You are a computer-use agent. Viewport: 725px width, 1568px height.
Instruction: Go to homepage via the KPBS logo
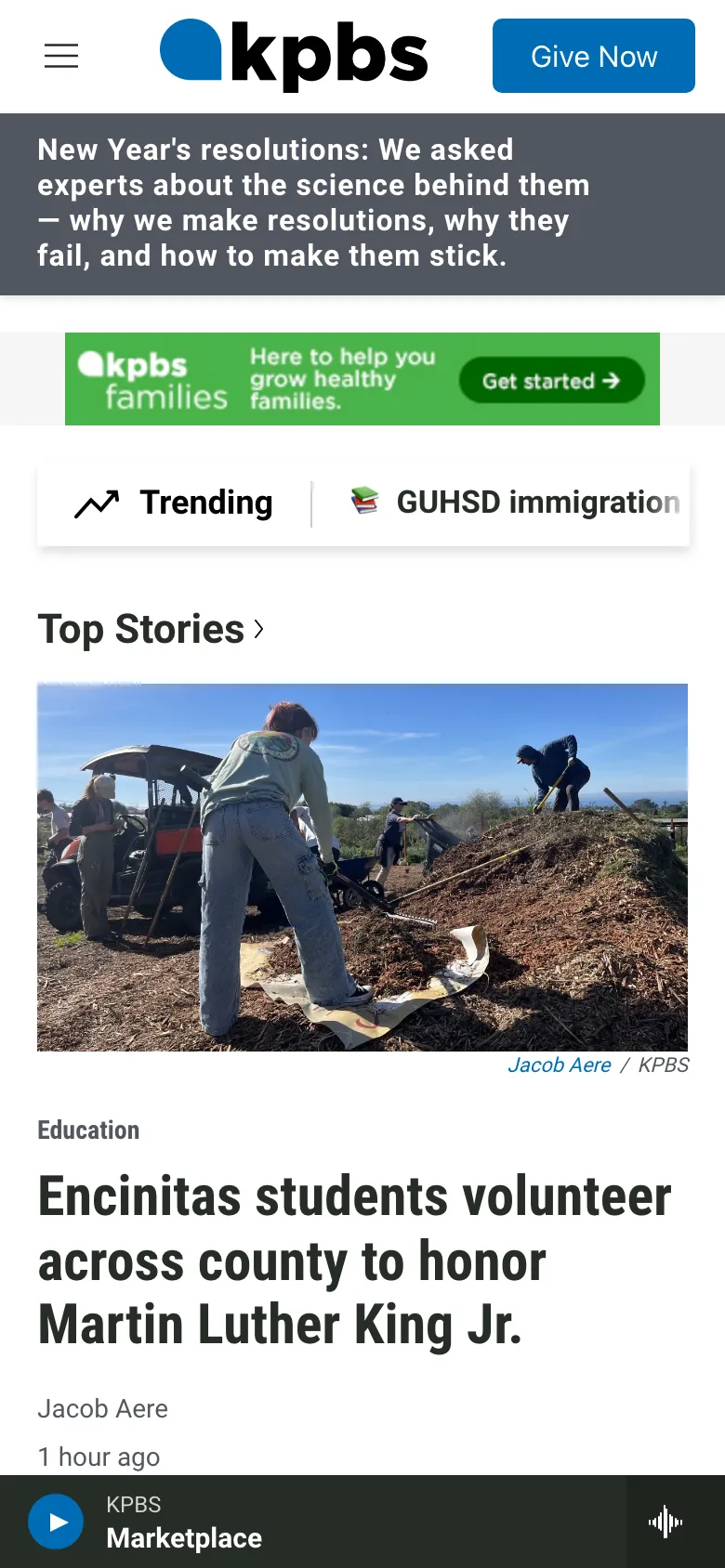click(294, 54)
